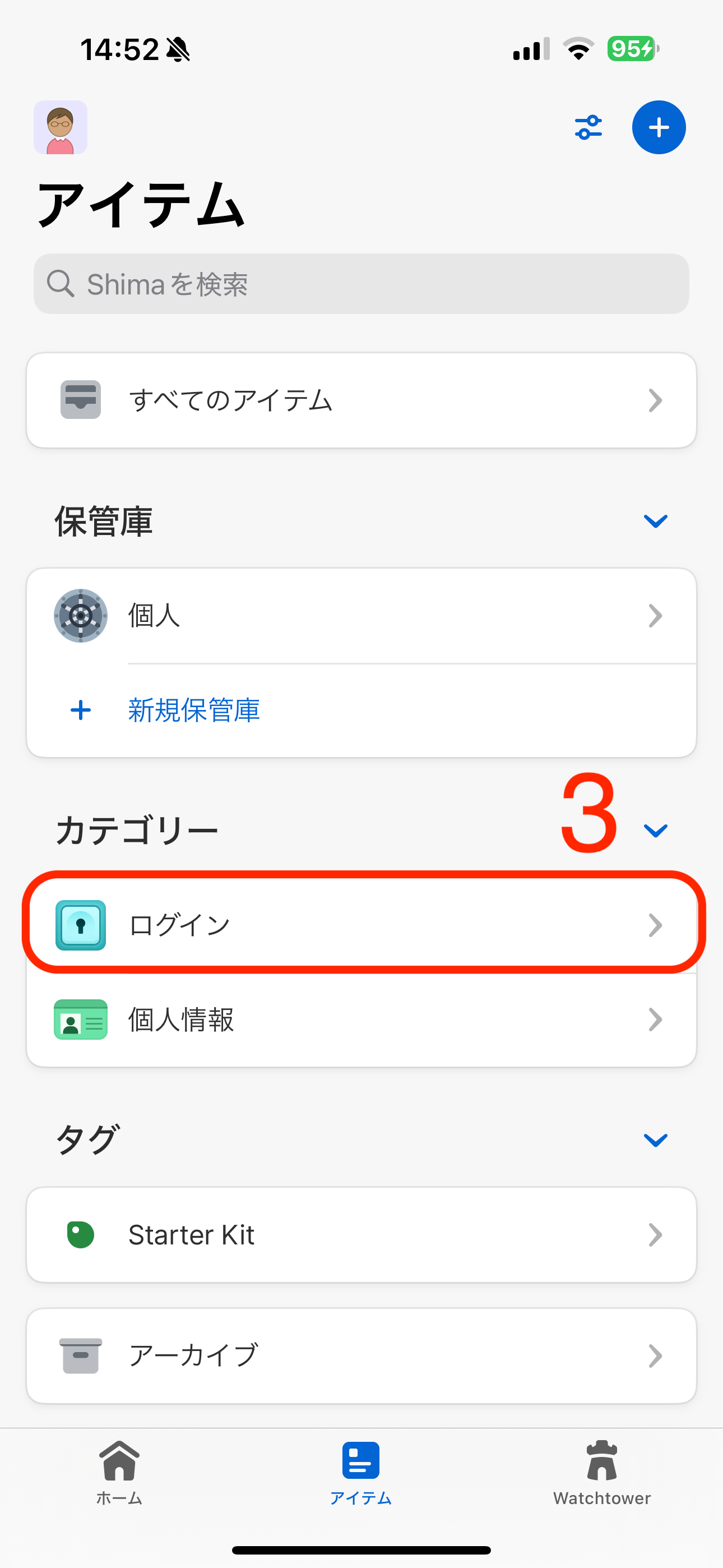Open the 個人 vault
723x1568 pixels.
[361, 616]
